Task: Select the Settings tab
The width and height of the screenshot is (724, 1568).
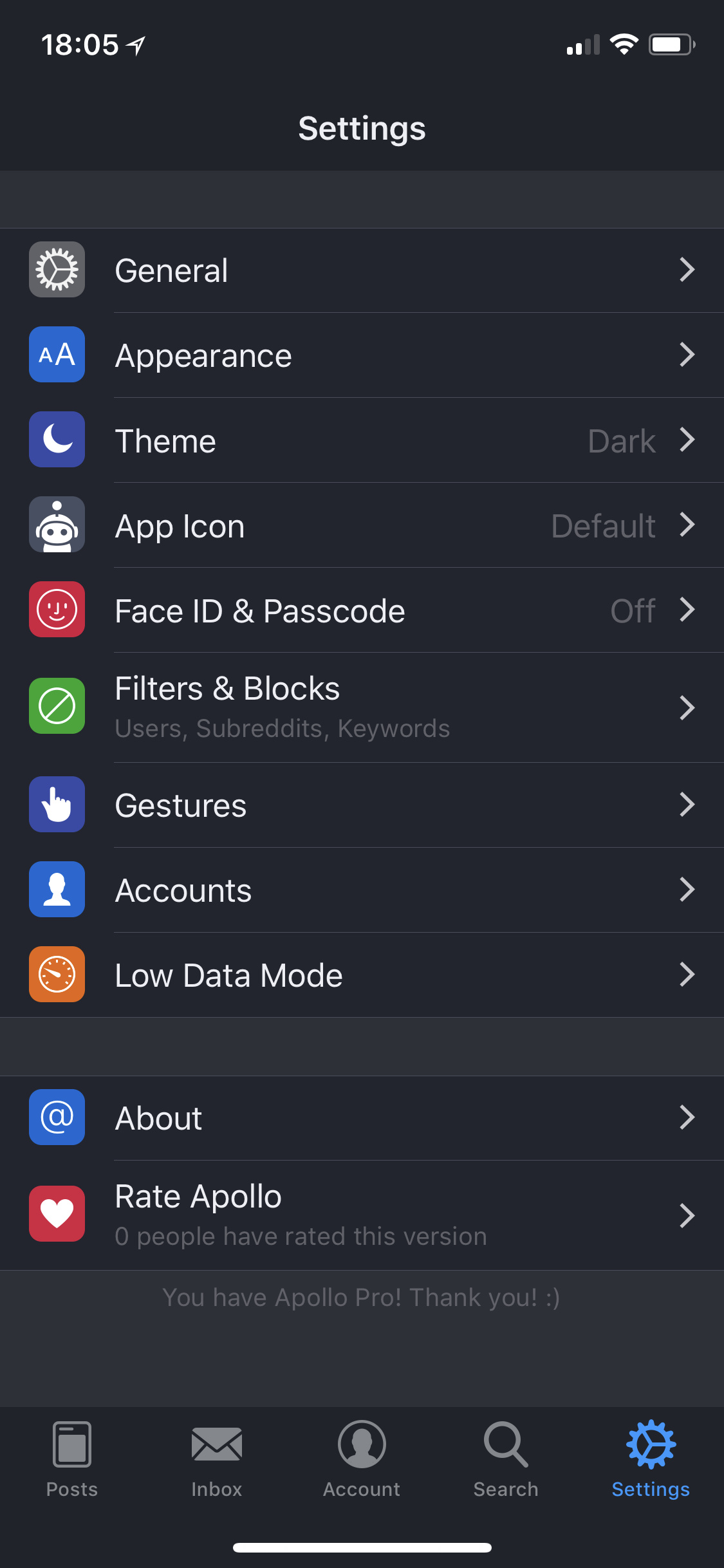Action: click(651, 1459)
